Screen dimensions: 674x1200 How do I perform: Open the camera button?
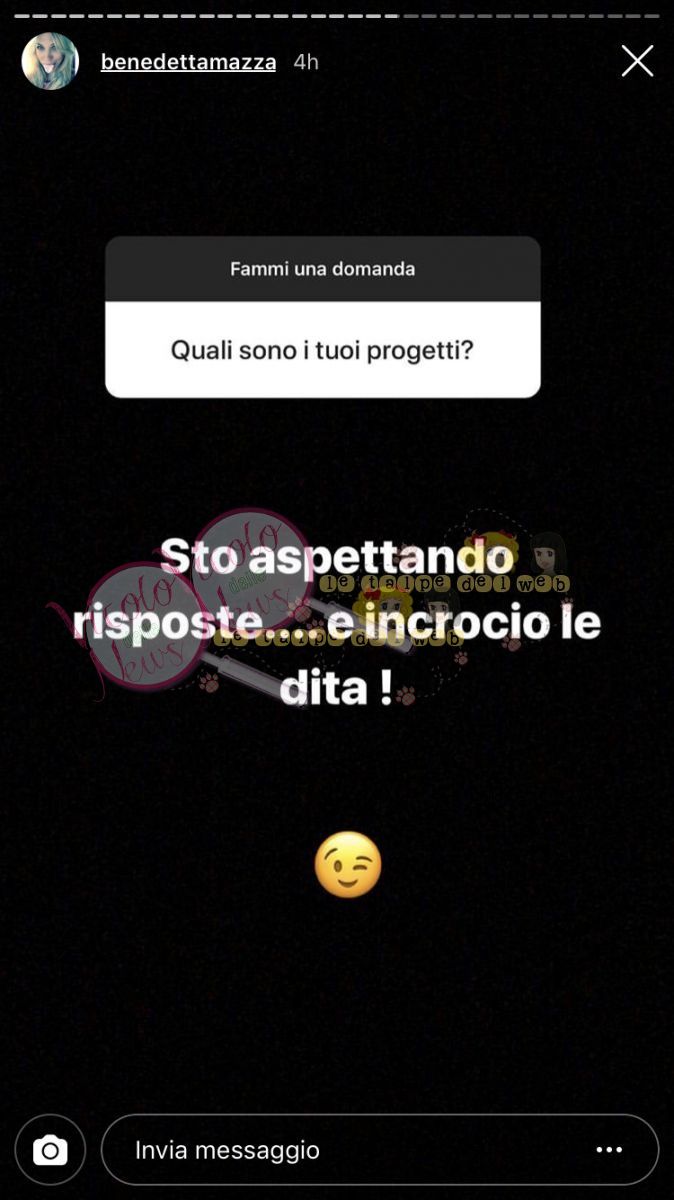click(x=50, y=1150)
